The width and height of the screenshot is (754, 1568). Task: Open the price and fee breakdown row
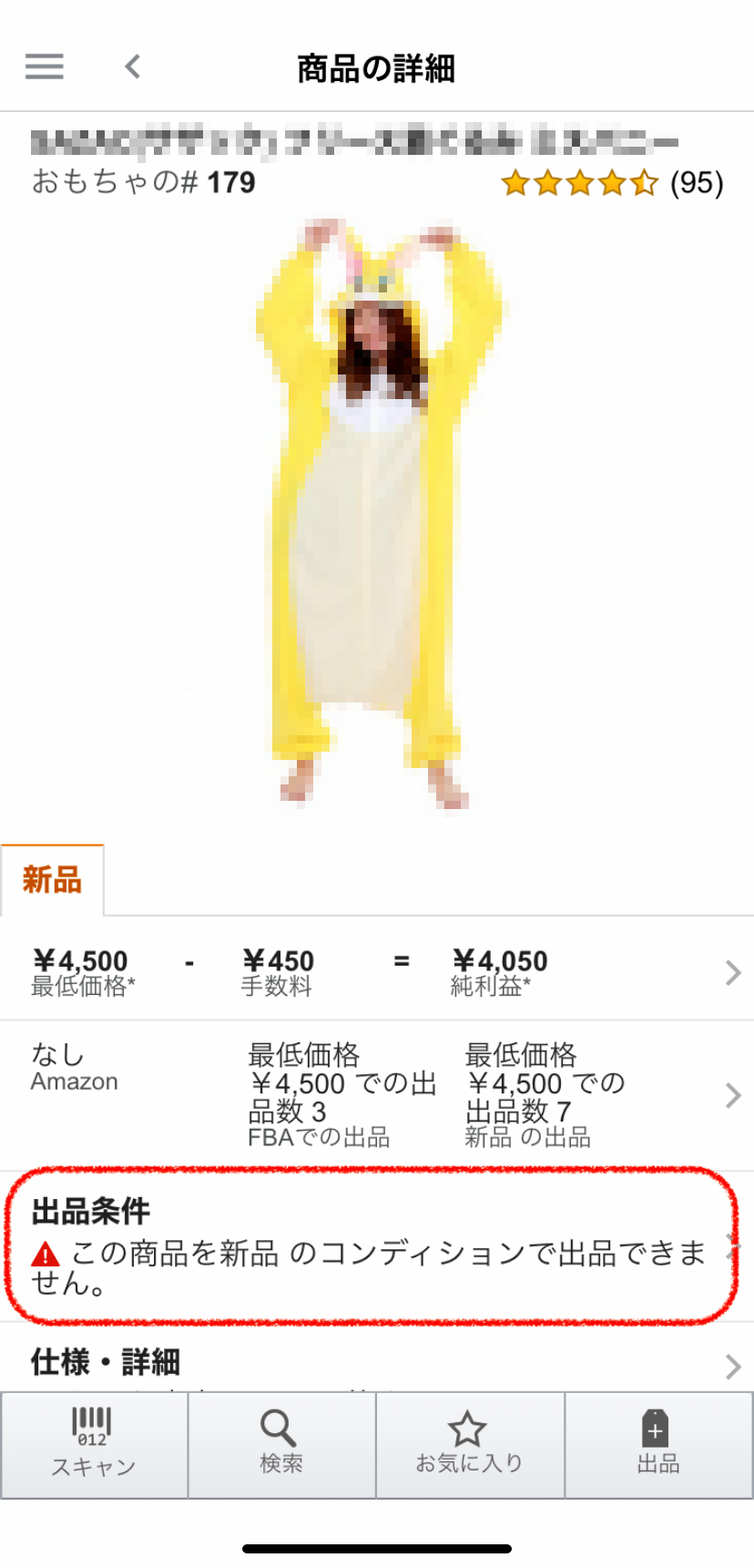point(377,971)
